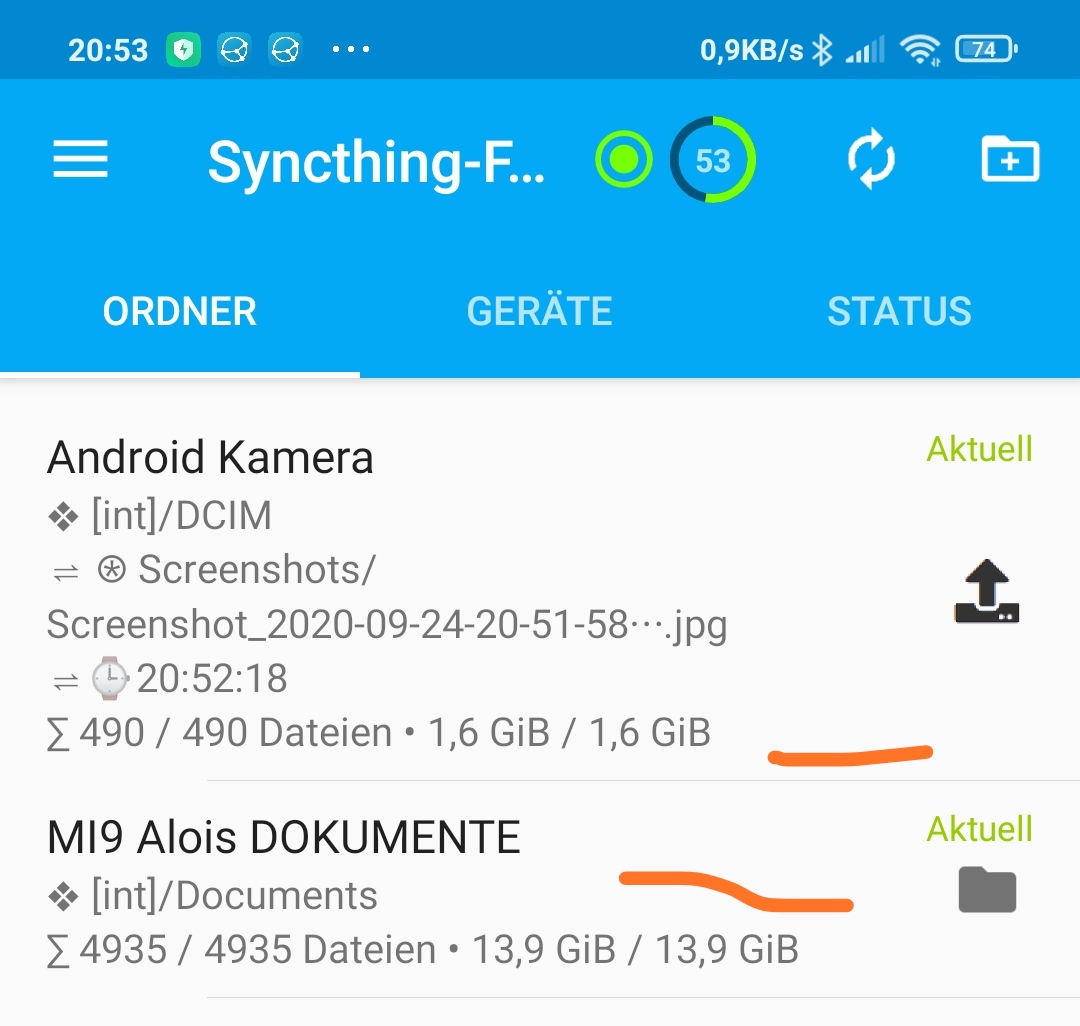Open MI9 Alois DOKUMENTE folder entry
This screenshot has width=1080, height=1026.
[284, 838]
